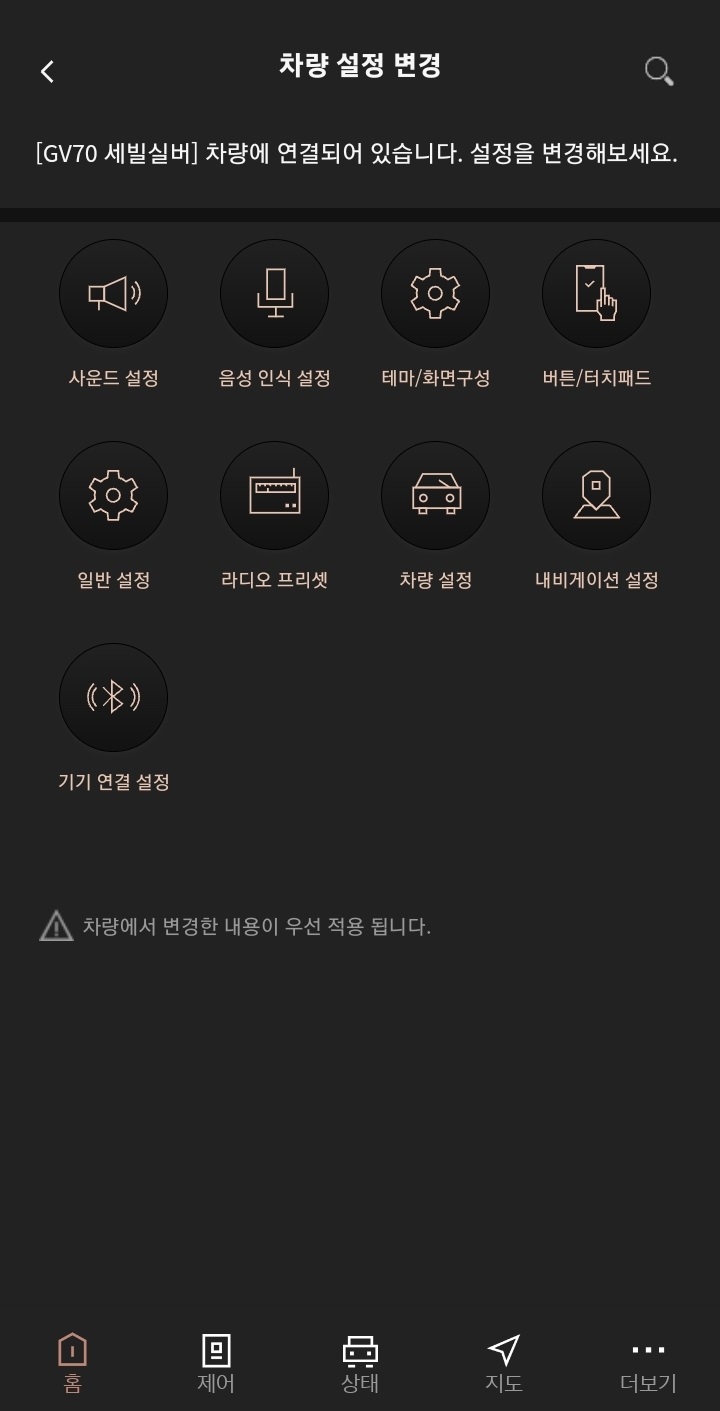Open 일반 설정 general settings icon
Viewport: 720px width, 1411px height.
[113, 494]
